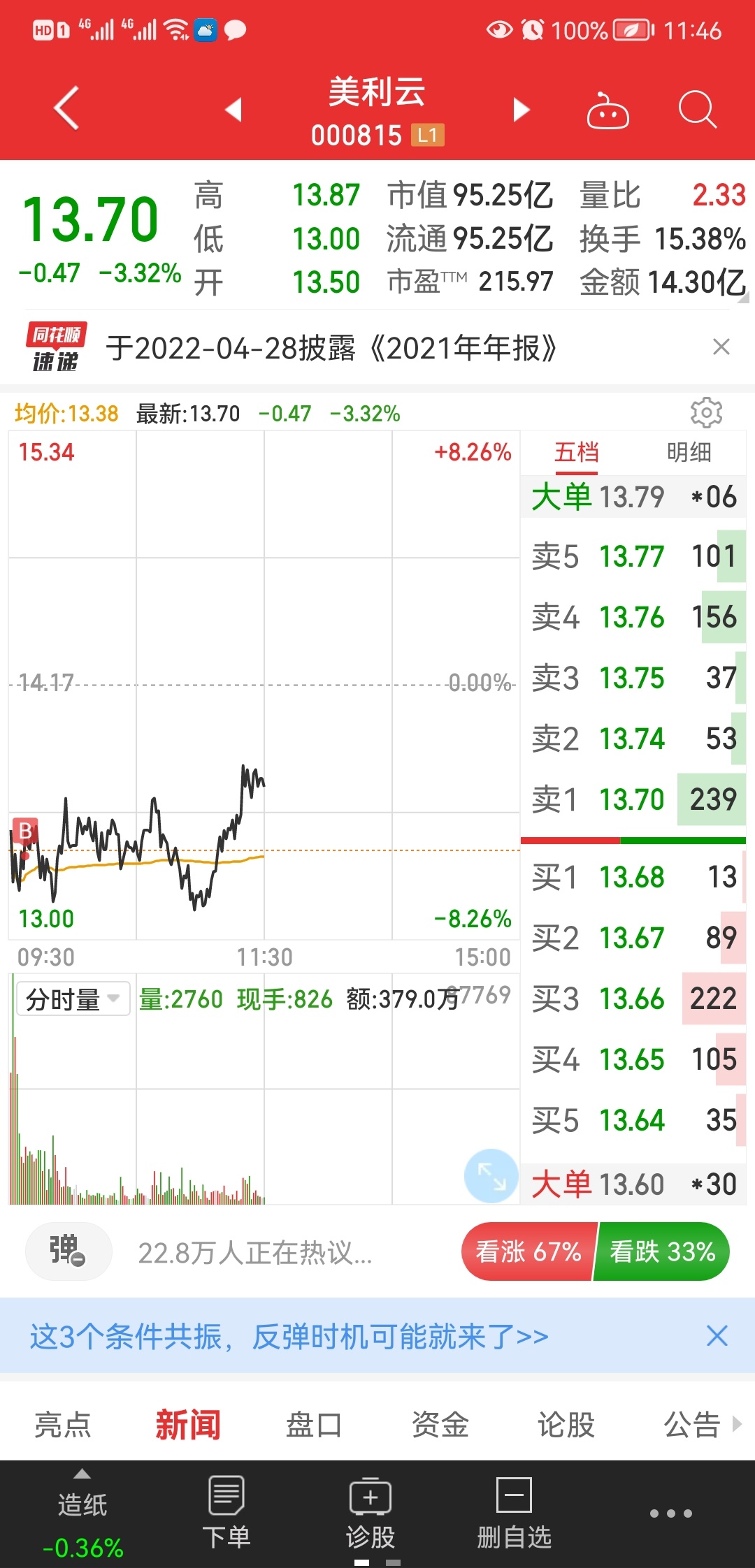Switch to the 明细 tab
Image resolution: width=755 pixels, height=1568 pixels.
(x=689, y=452)
